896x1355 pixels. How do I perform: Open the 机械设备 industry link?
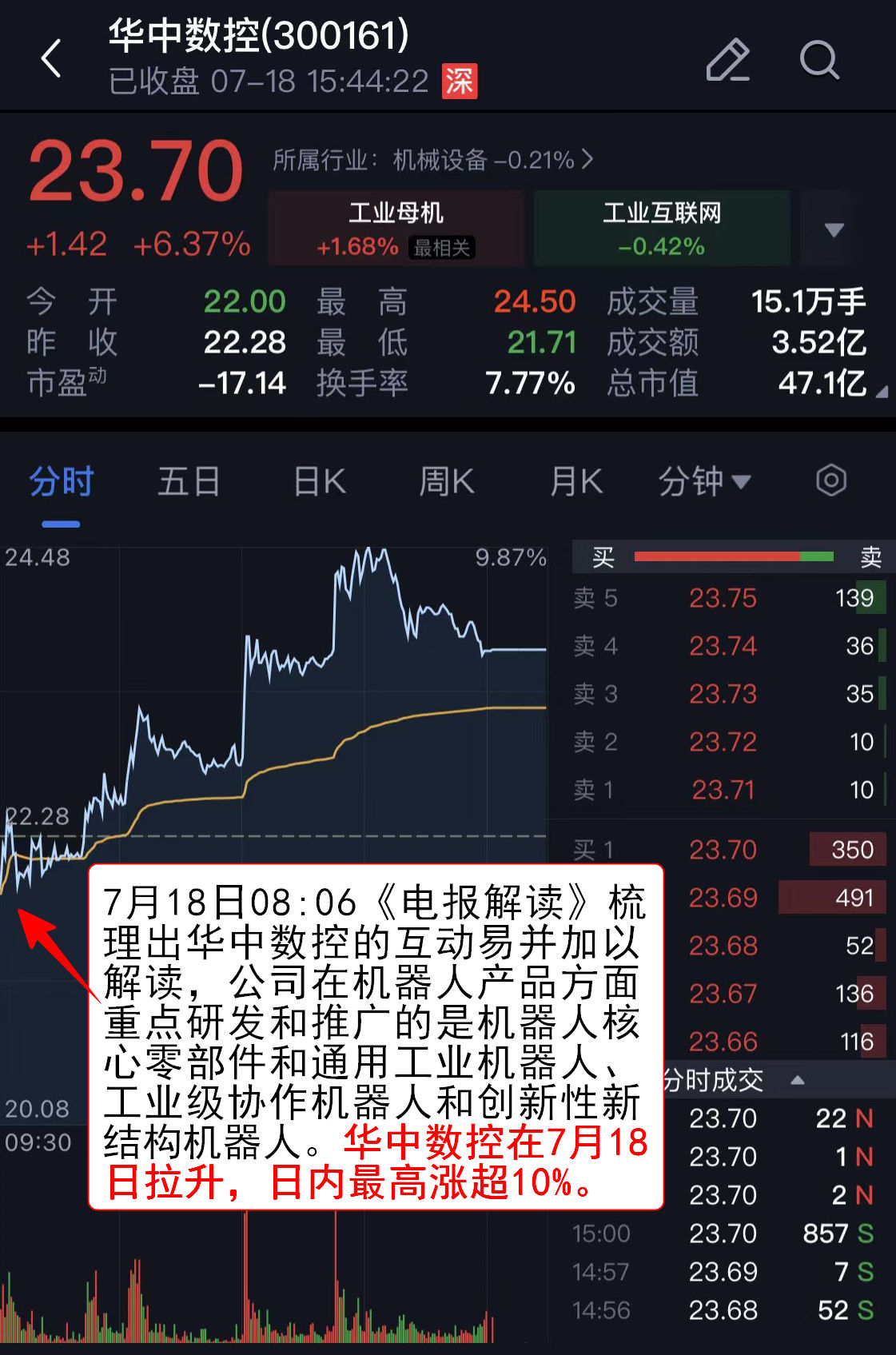[433, 160]
